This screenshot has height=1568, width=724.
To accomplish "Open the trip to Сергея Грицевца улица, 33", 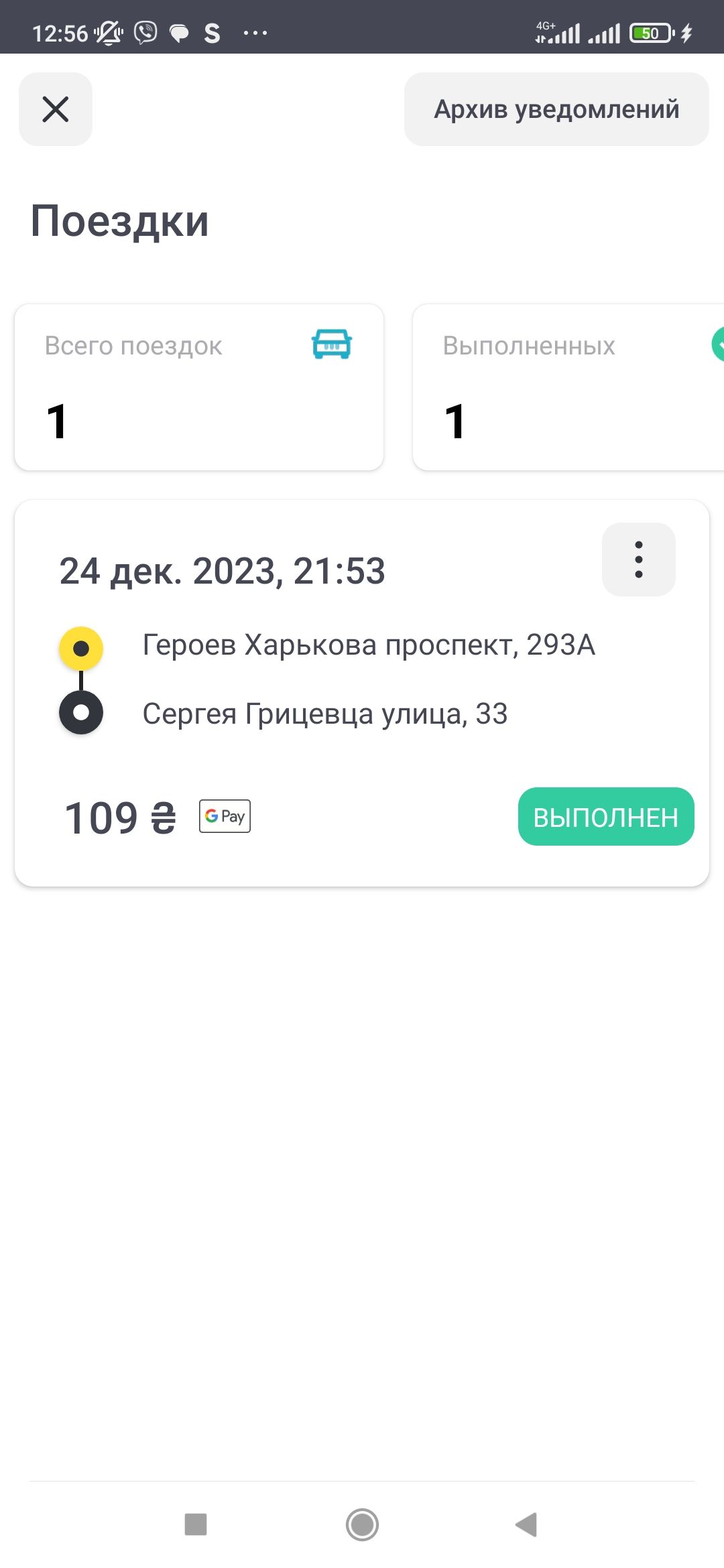I will [325, 714].
